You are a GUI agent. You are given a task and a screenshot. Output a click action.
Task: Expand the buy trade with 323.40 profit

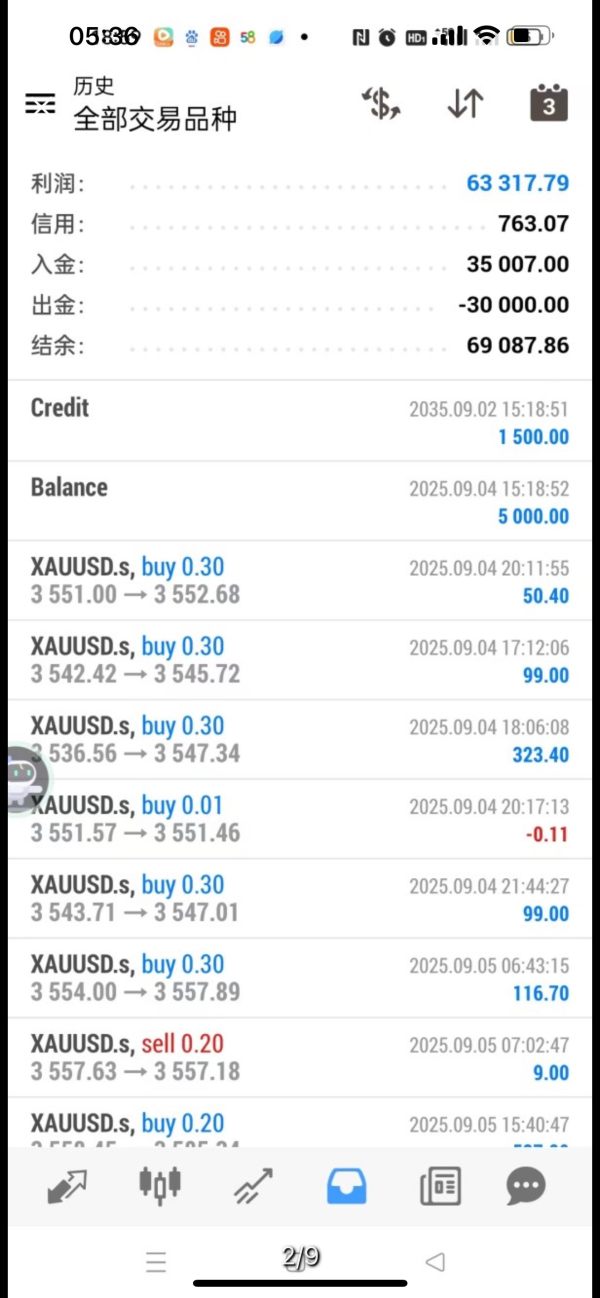click(x=300, y=740)
